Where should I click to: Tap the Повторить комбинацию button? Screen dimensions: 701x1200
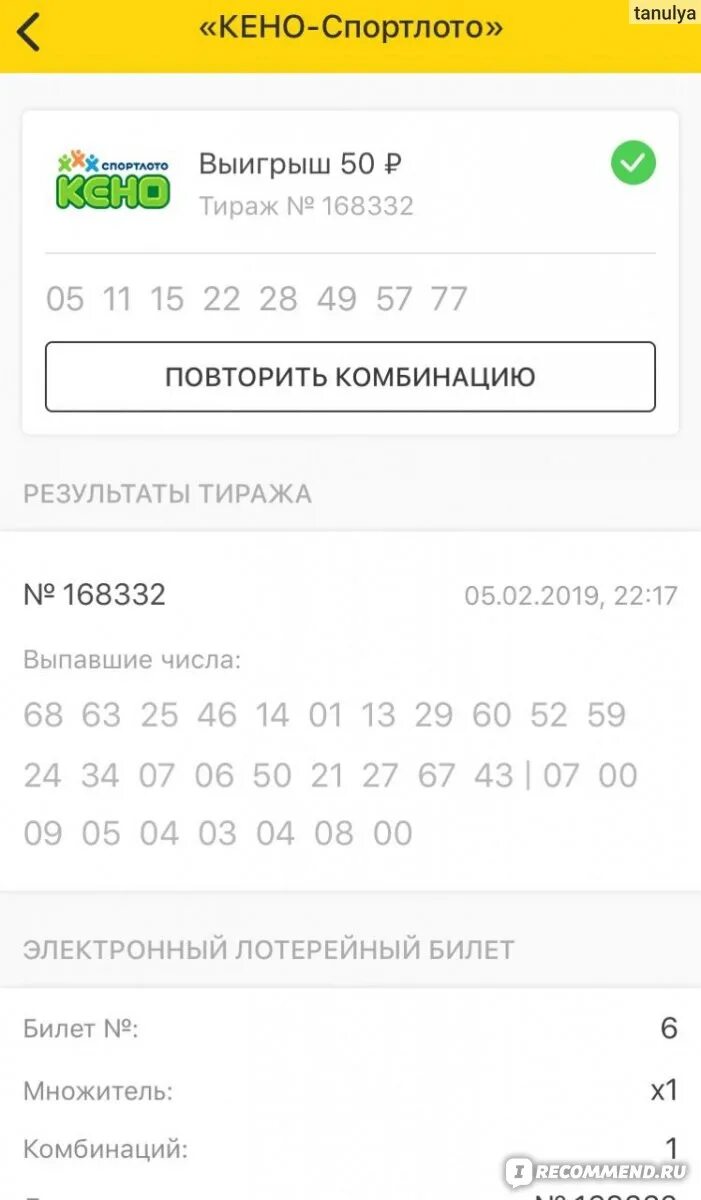[350, 377]
